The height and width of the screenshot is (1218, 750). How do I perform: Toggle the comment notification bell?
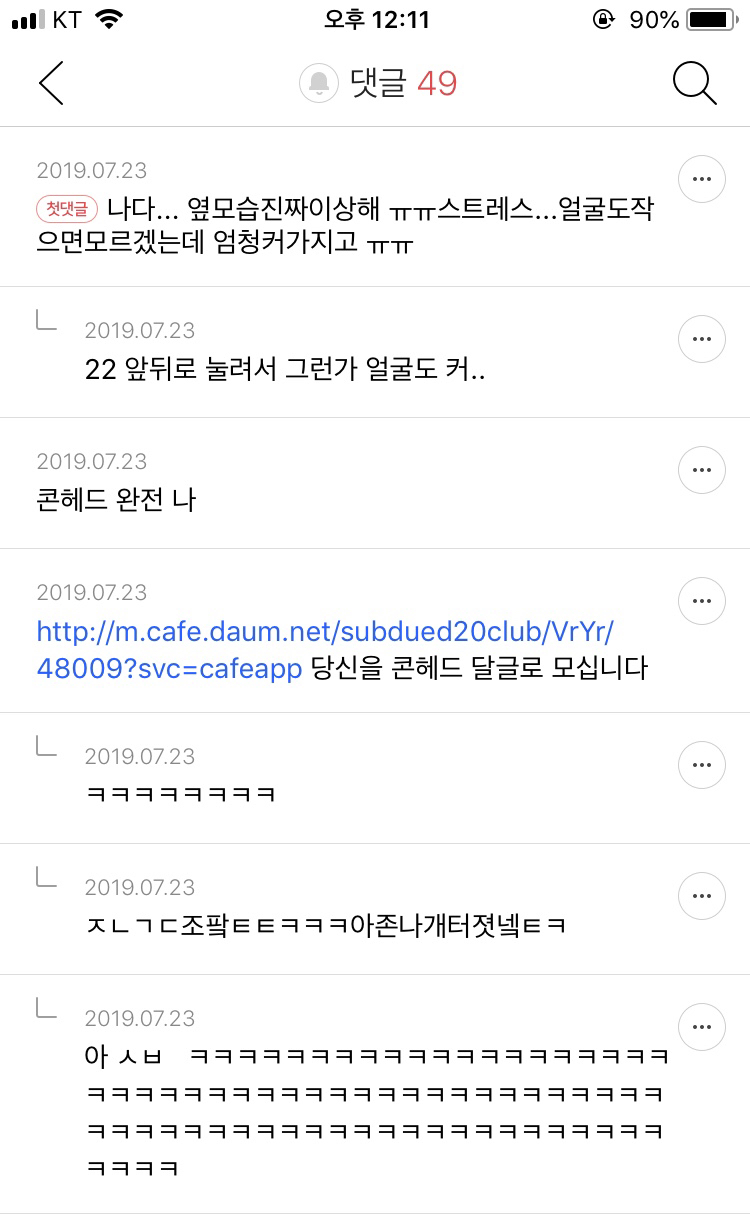tap(319, 83)
